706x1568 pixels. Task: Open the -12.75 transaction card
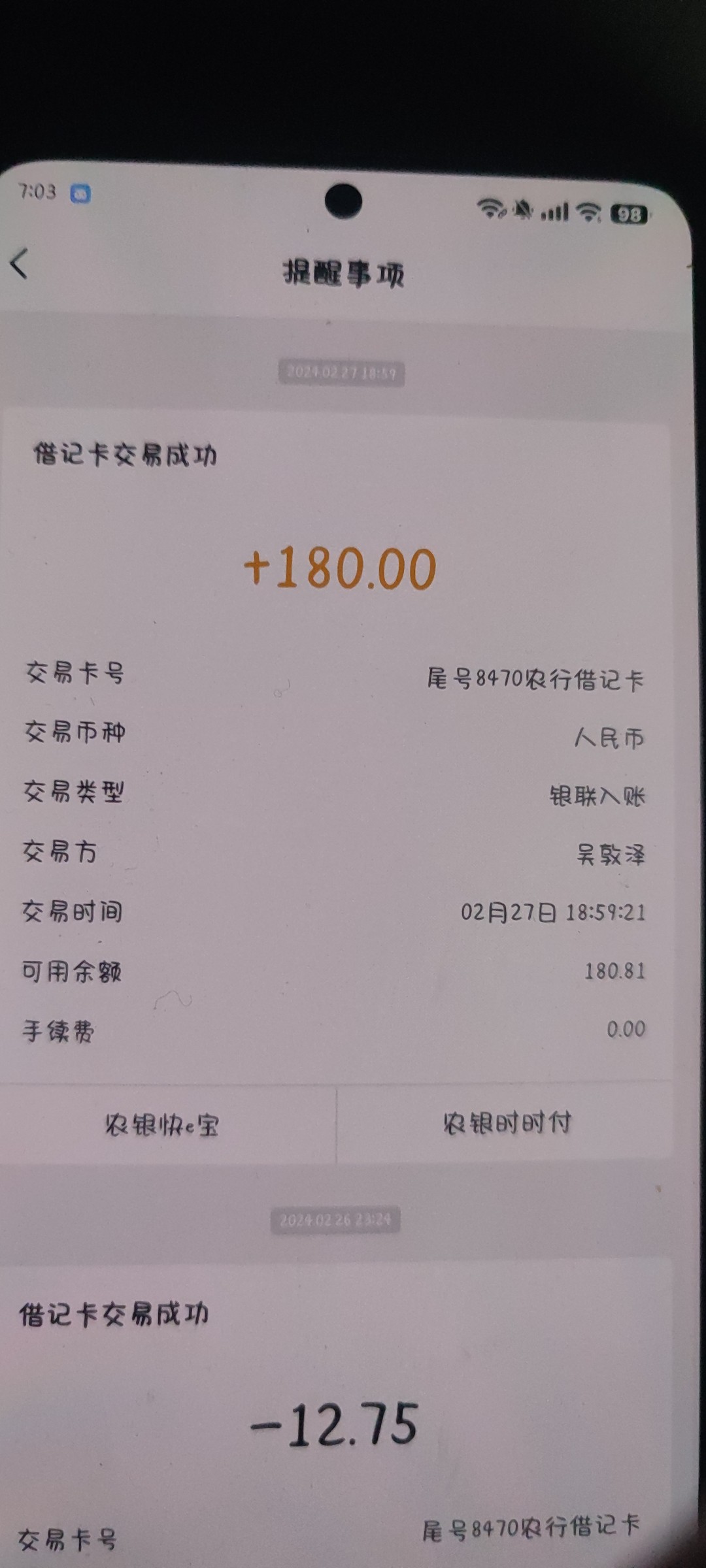(333, 1424)
